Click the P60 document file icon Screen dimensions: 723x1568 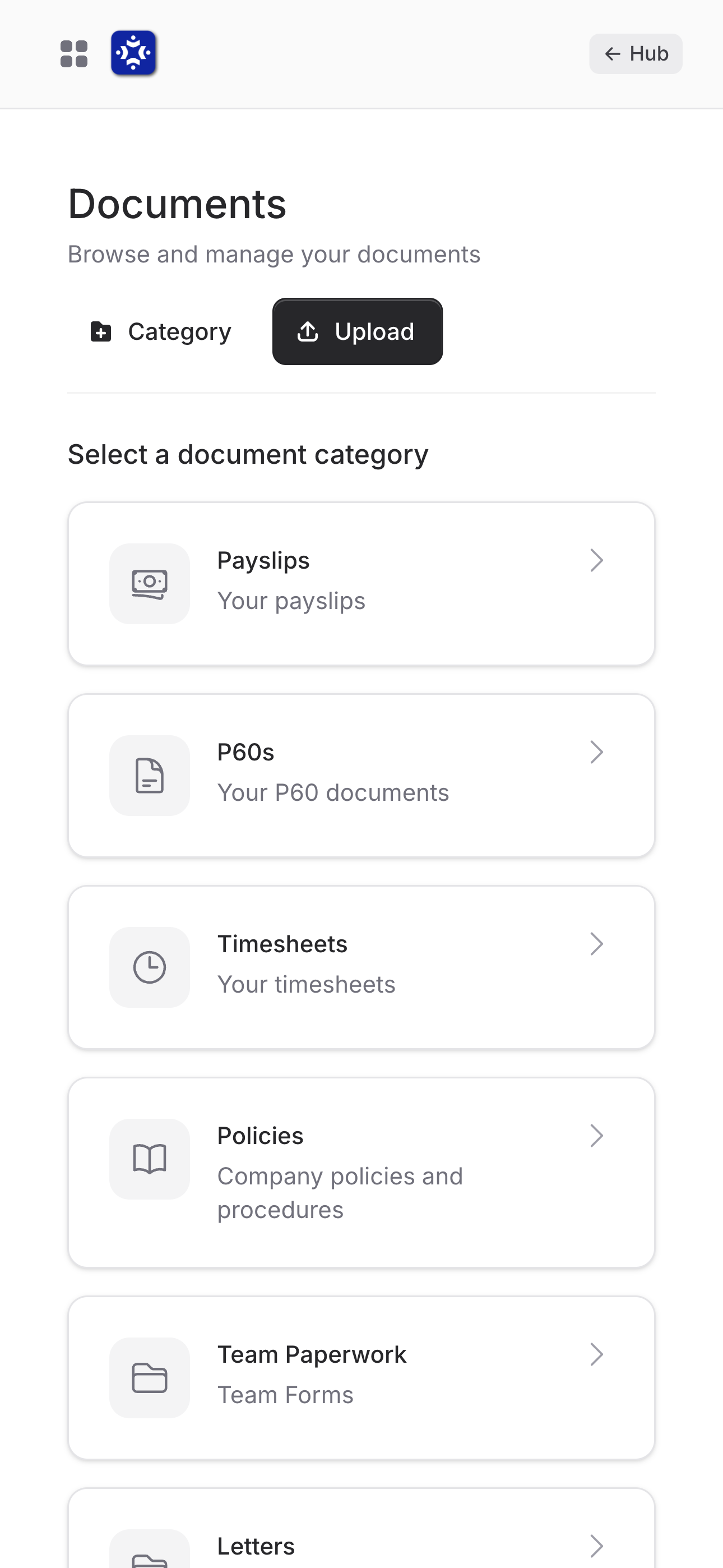[150, 775]
